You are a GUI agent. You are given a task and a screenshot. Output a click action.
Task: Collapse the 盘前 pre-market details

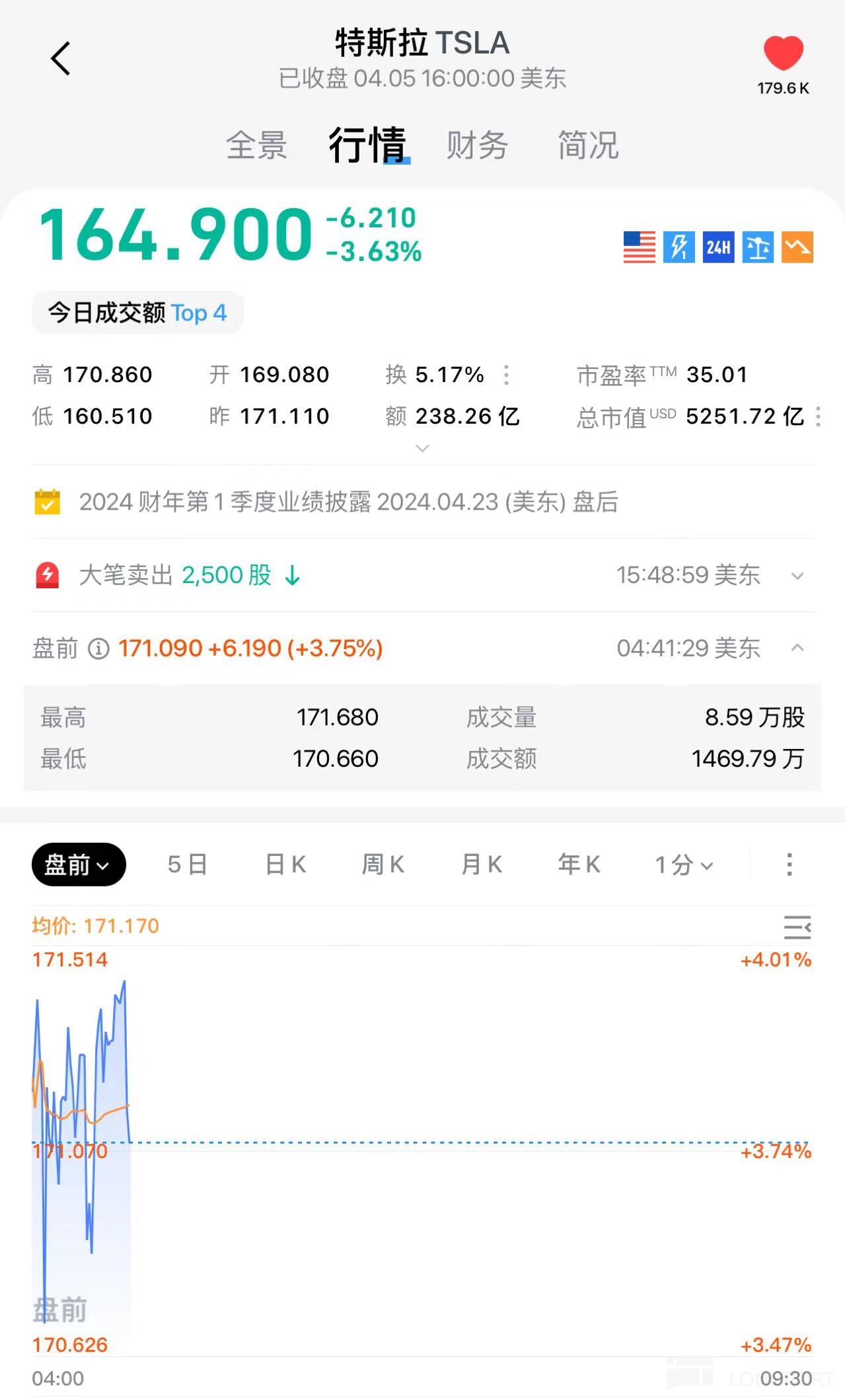pos(797,648)
